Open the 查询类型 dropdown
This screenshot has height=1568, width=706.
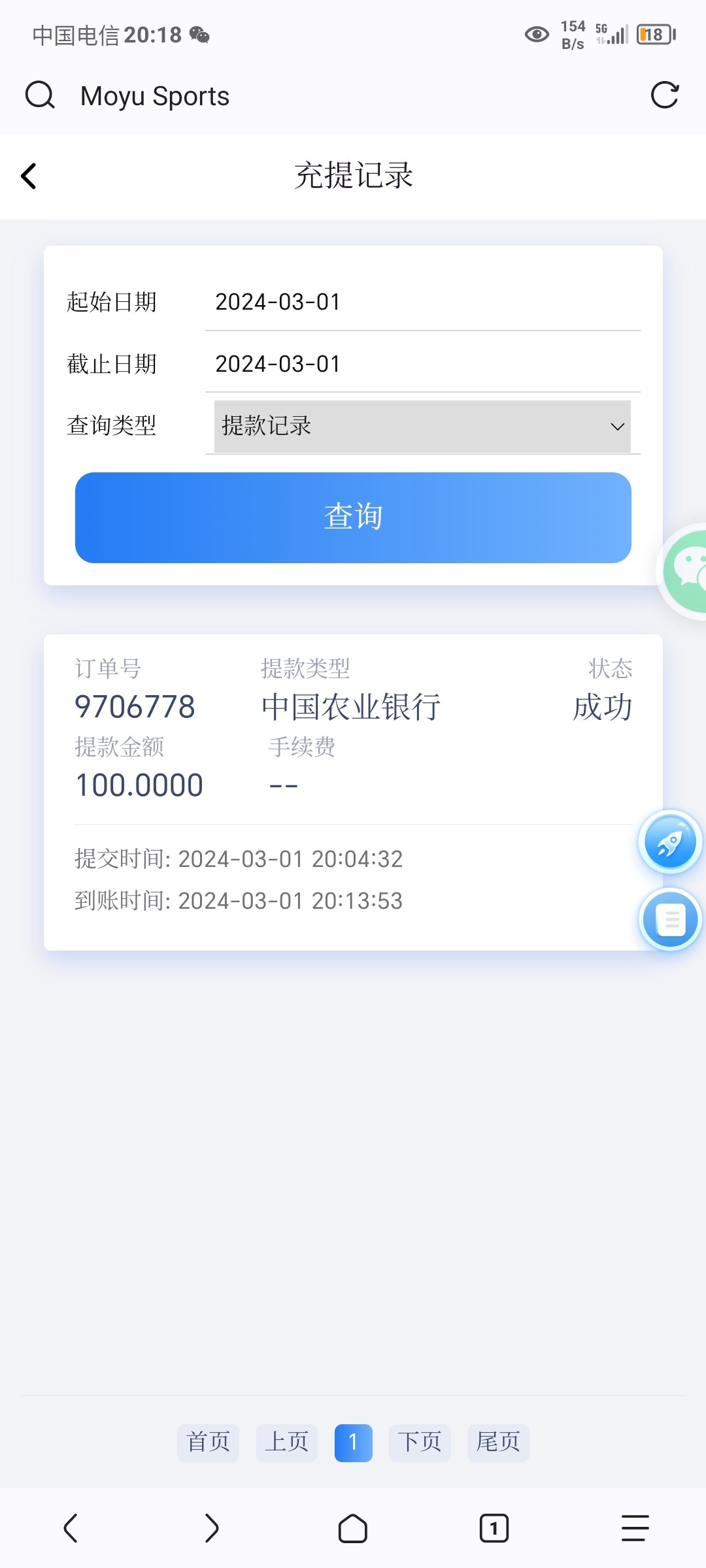point(422,426)
